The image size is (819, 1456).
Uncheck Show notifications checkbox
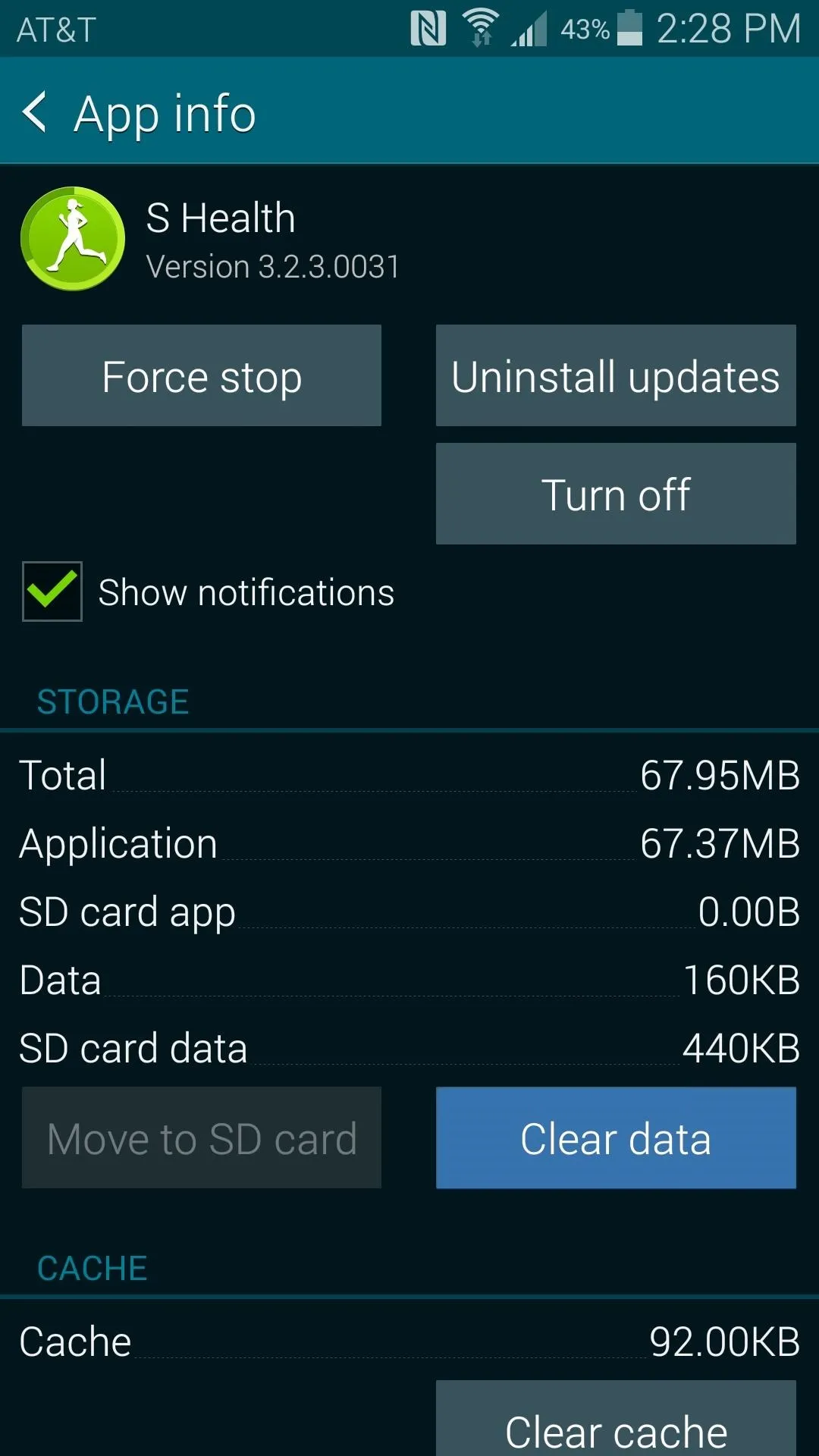pyautogui.click(x=52, y=591)
